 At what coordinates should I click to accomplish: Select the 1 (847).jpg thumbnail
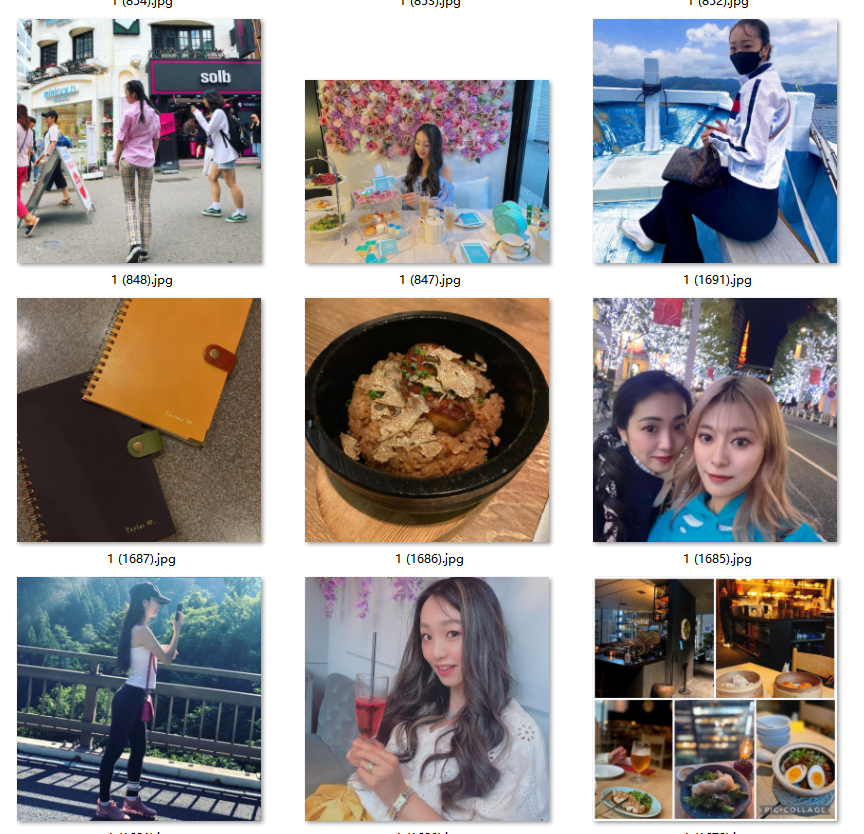tap(427, 172)
